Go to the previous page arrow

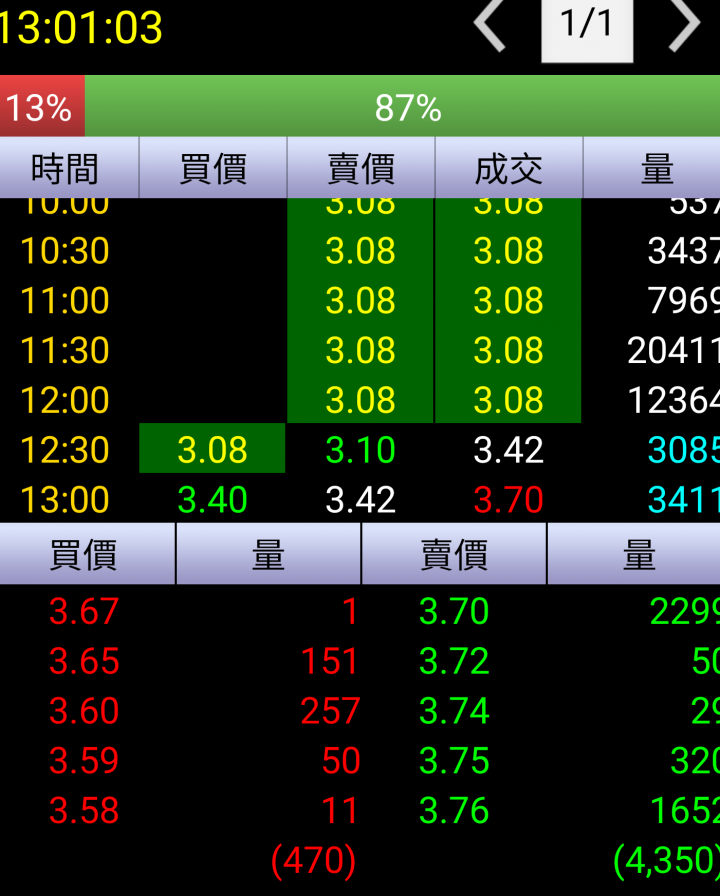pos(490,25)
